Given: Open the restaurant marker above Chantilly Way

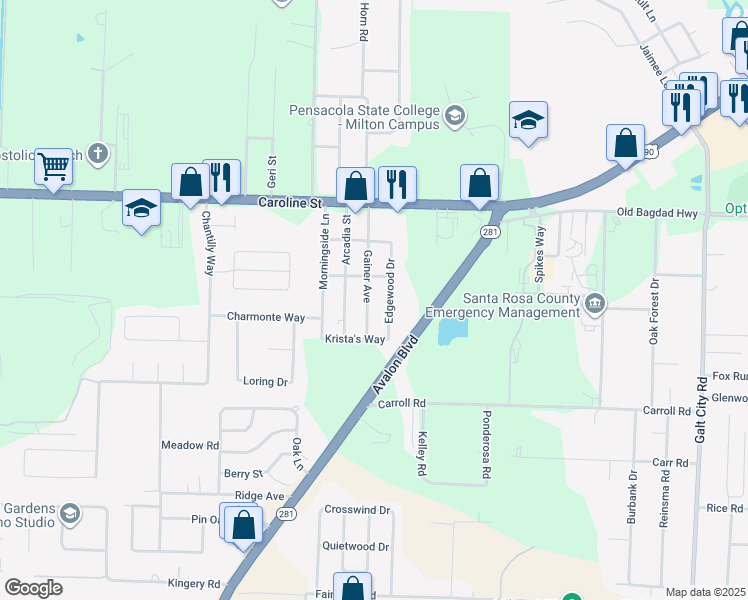Looking at the screenshot, I should click(221, 178).
